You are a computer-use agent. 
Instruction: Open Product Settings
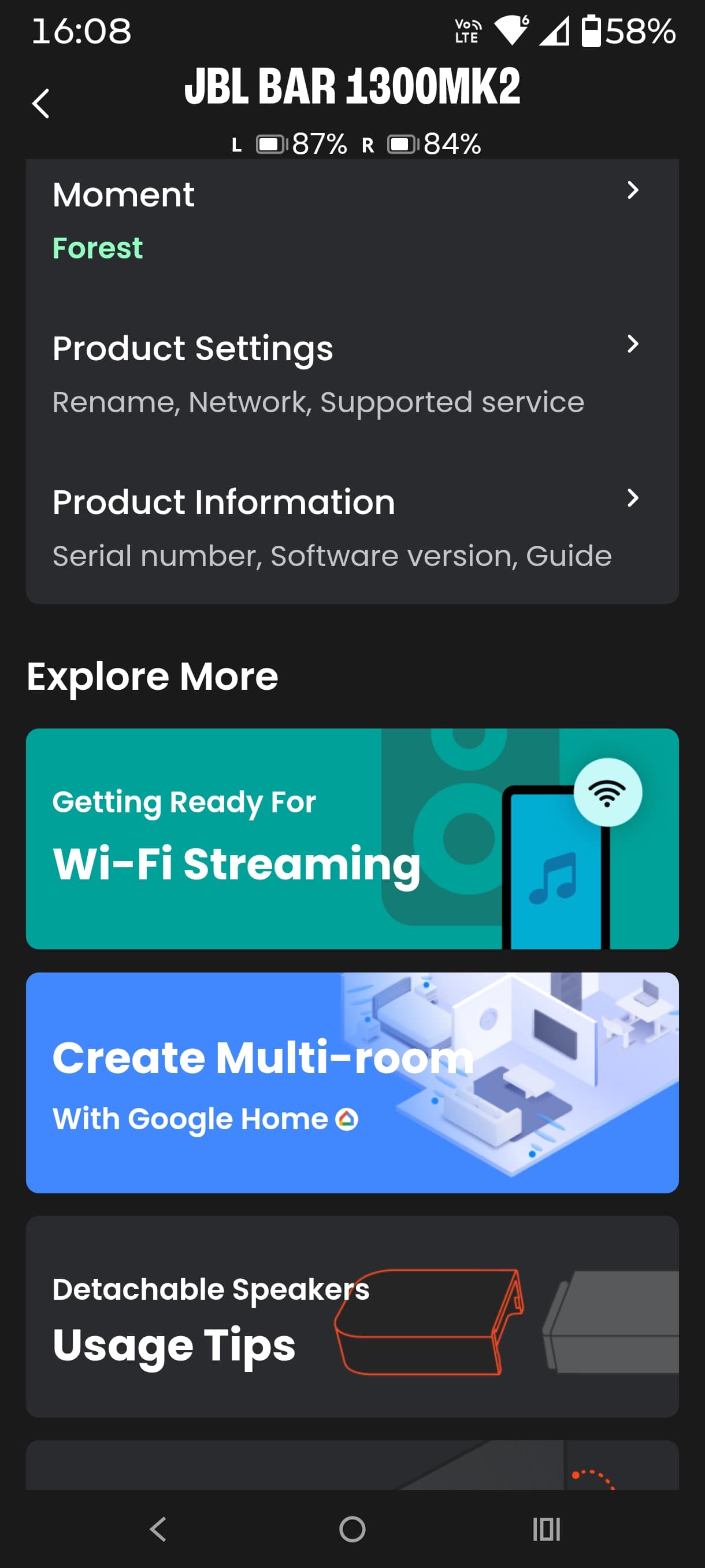tap(351, 373)
